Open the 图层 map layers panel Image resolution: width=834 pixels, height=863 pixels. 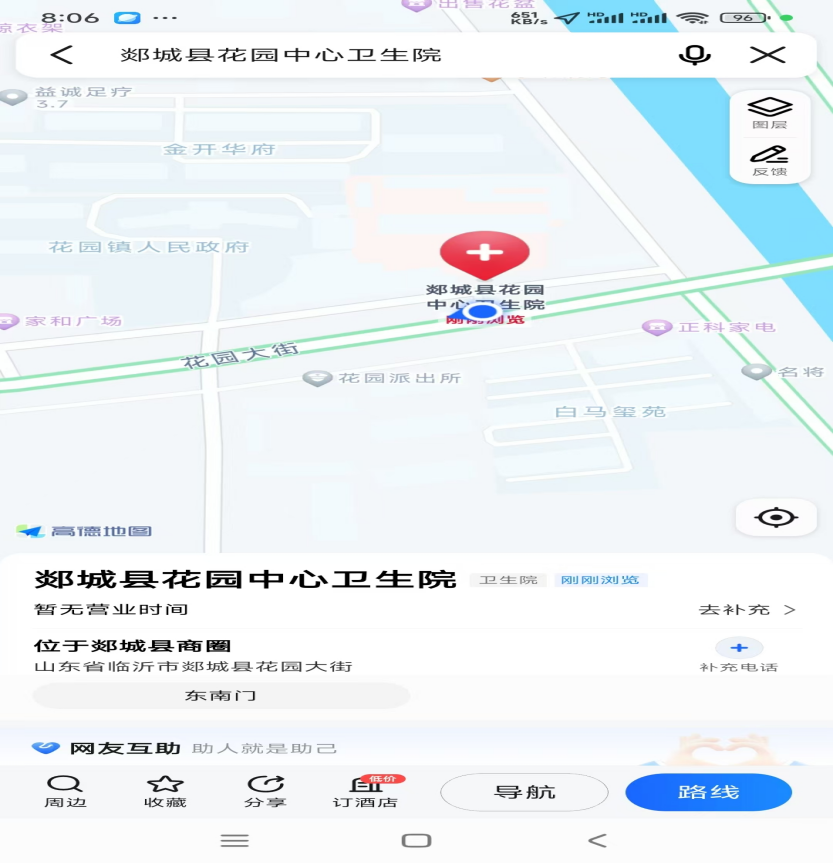pyautogui.click(x=769, y=112)
